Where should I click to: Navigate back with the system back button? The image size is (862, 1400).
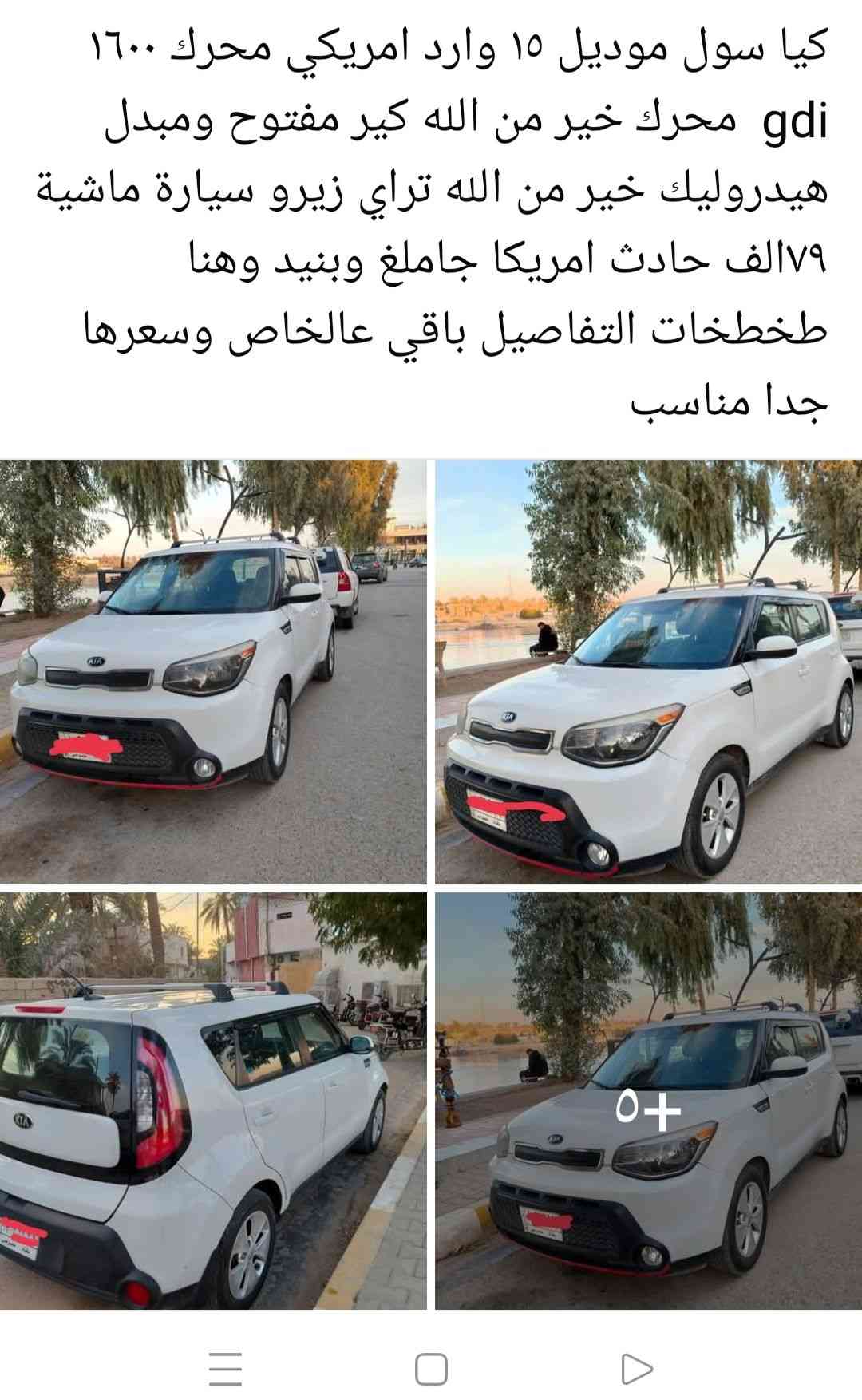pos(636,1370)
